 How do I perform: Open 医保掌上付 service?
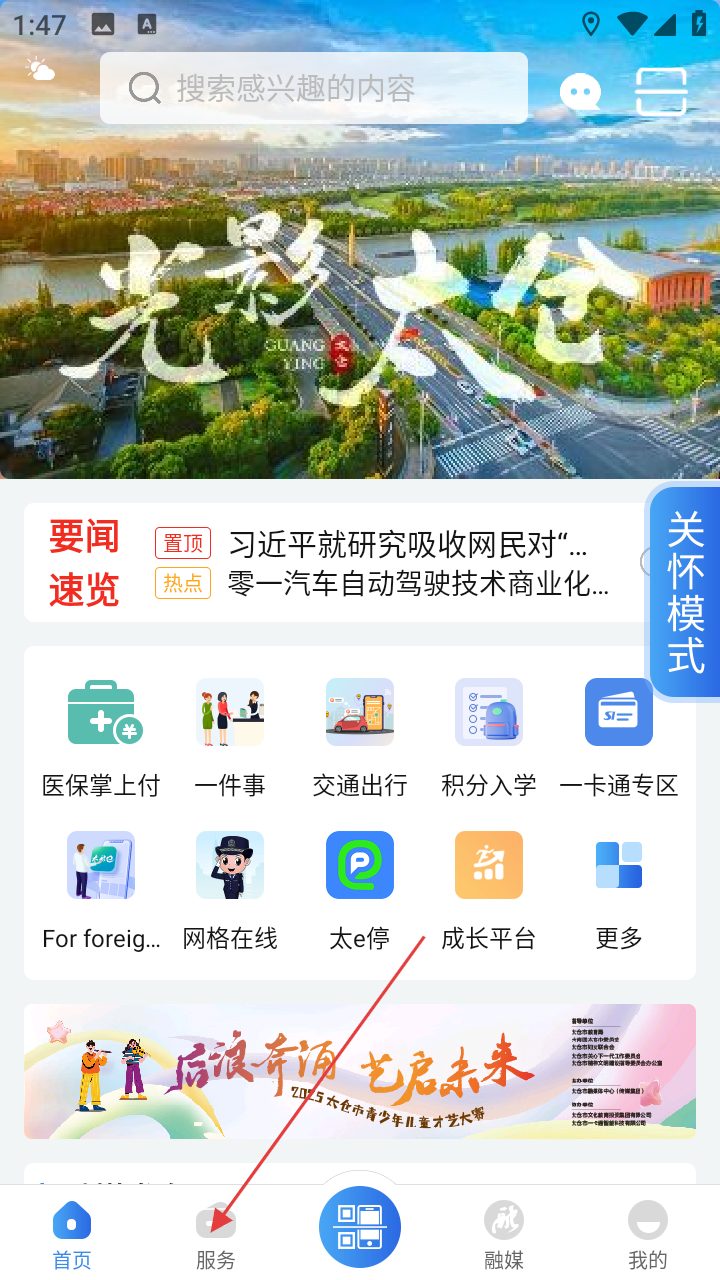[101, 739]
